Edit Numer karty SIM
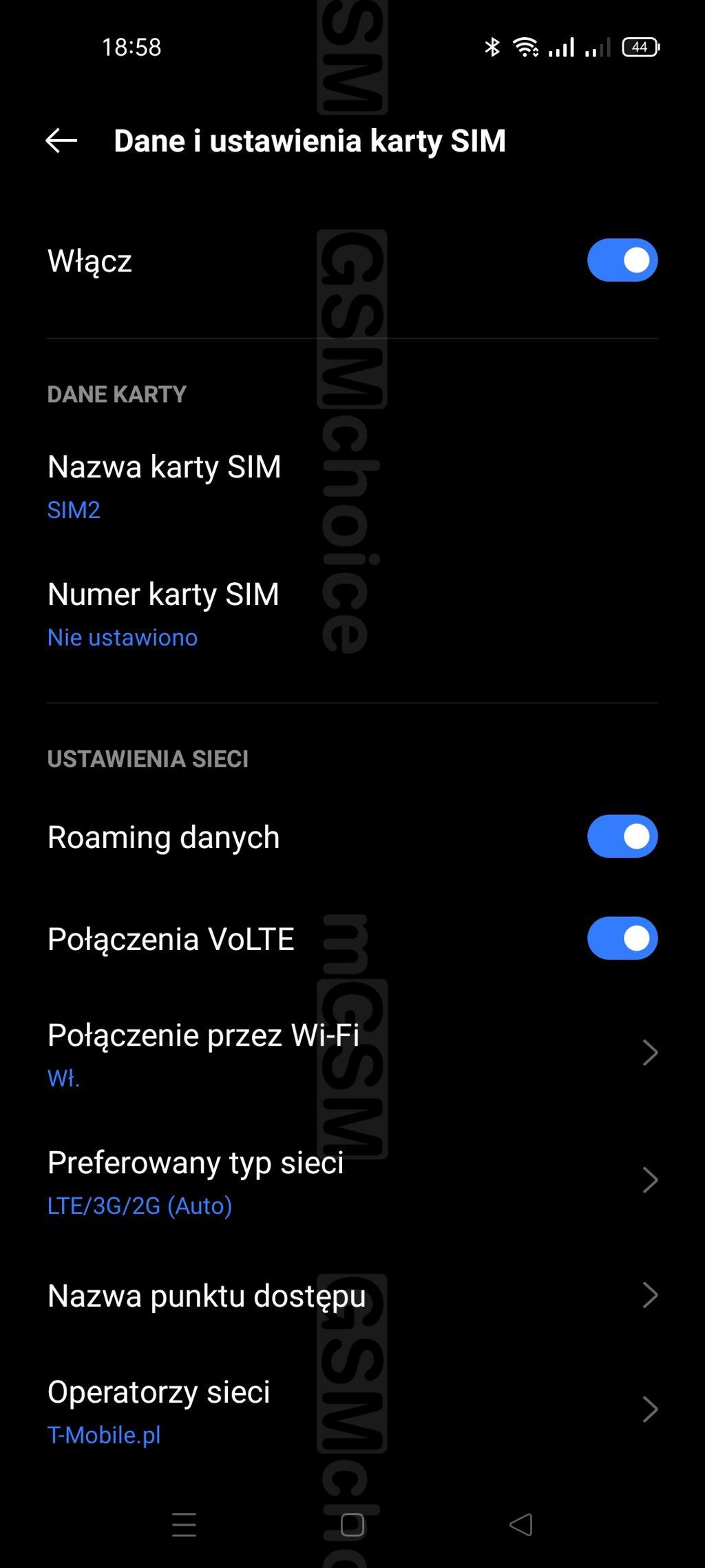The image size is (705, 1568). point(352,615)
